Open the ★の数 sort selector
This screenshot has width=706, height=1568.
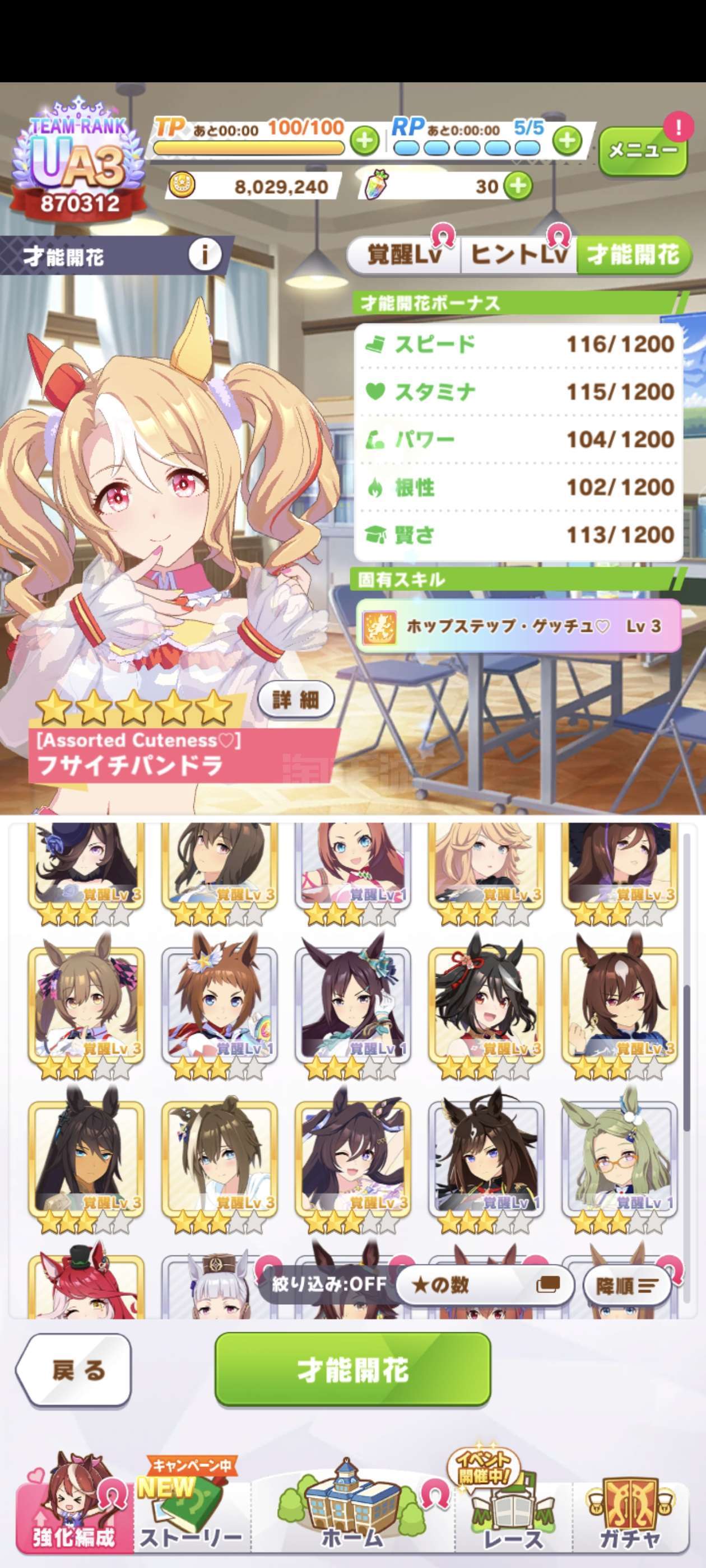[x=484, y=1285]
